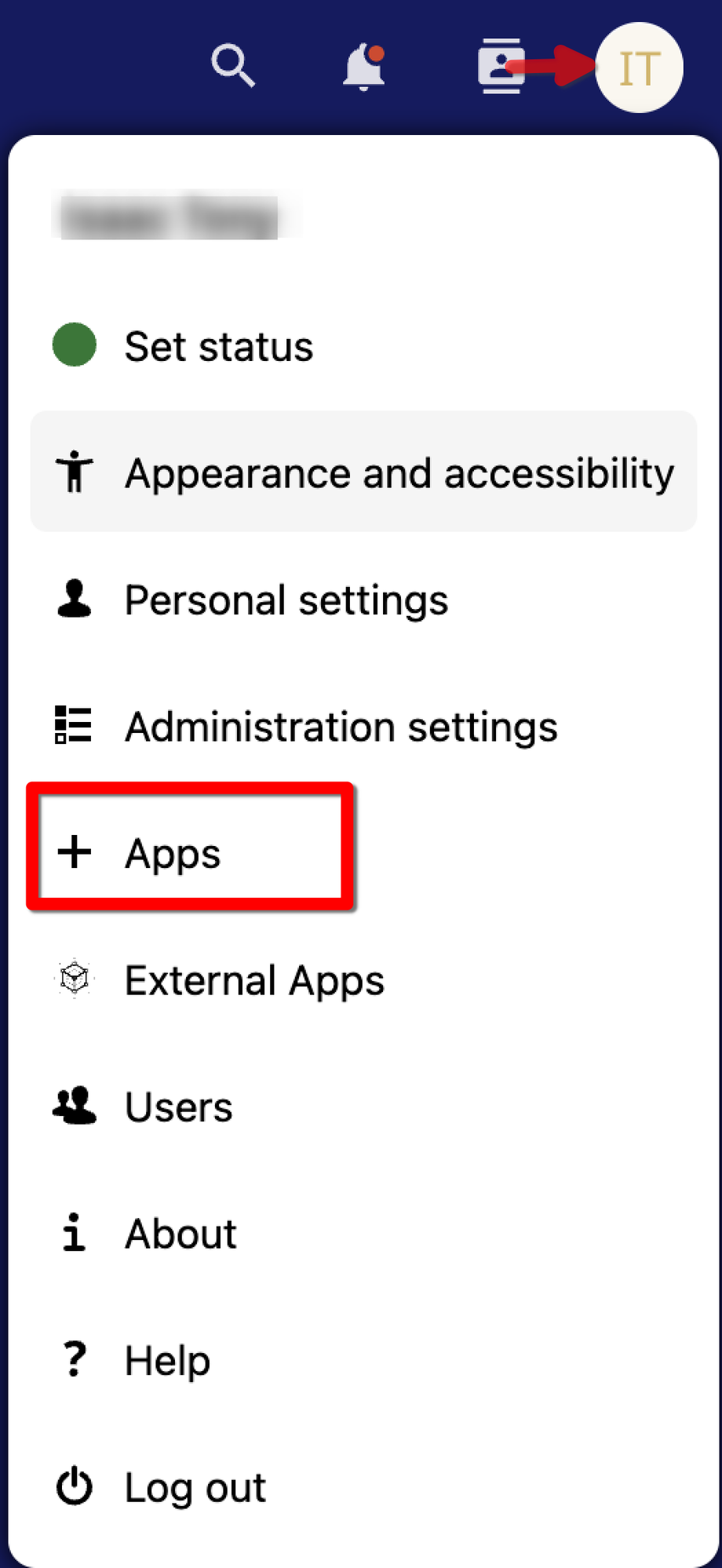The height and width of the screenshot is (1568, 722).
Task: Log out of the account
Action: pyautogui.click(x=195, y=1487)
